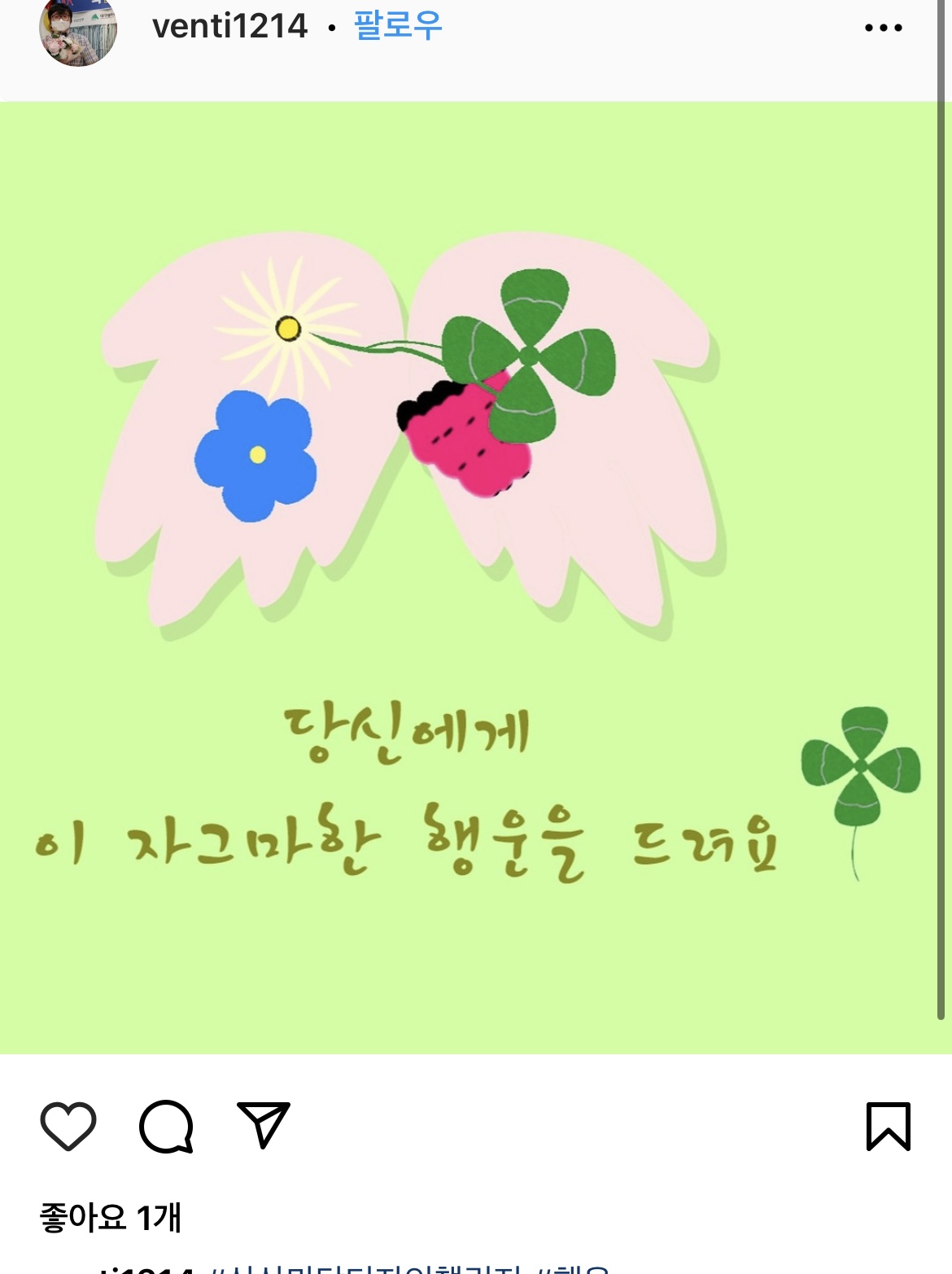Save the post with the bookmark icon
952x1274 pixels.
point(888,1127)
